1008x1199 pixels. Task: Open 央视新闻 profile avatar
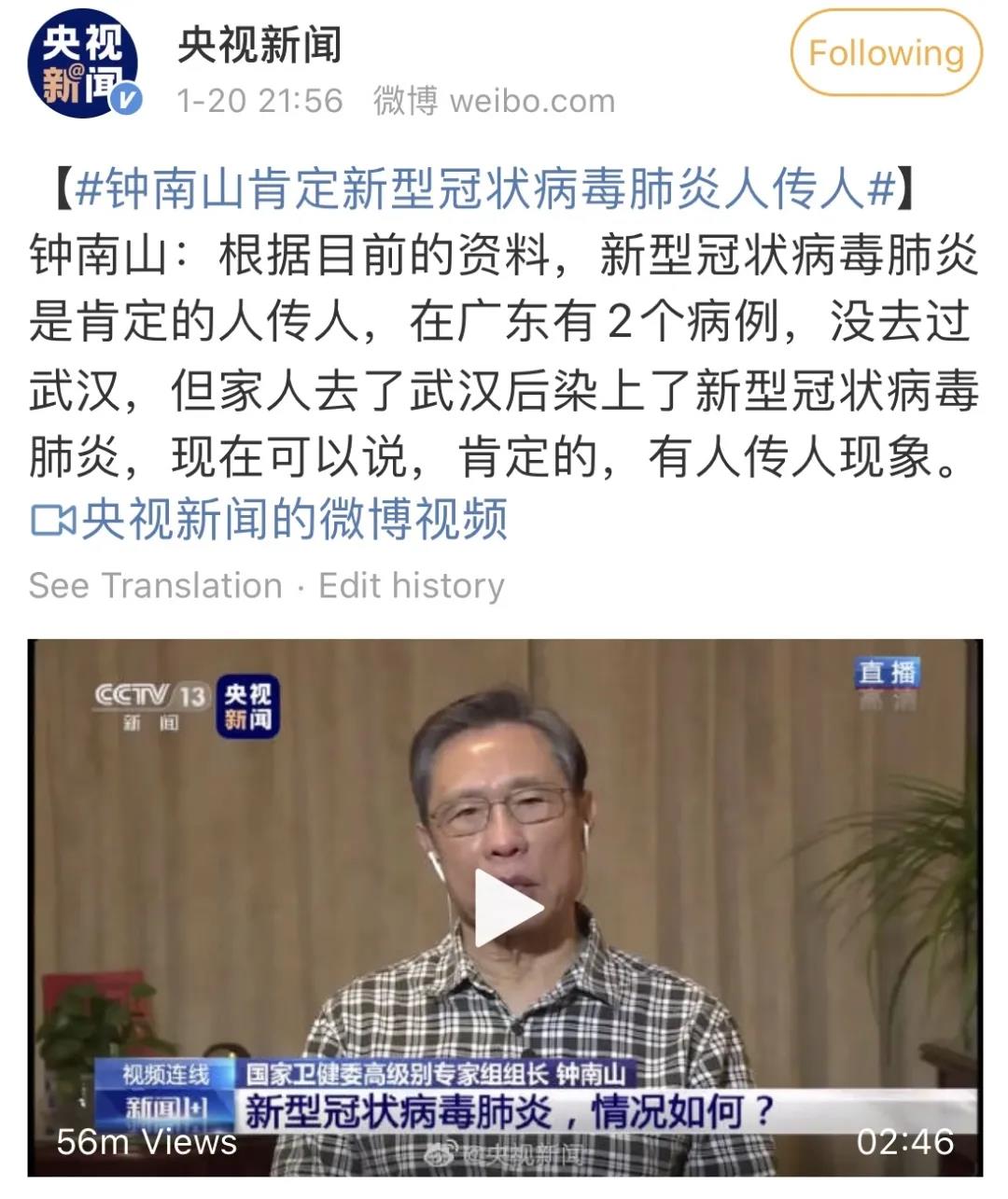[x=82, y=63]
